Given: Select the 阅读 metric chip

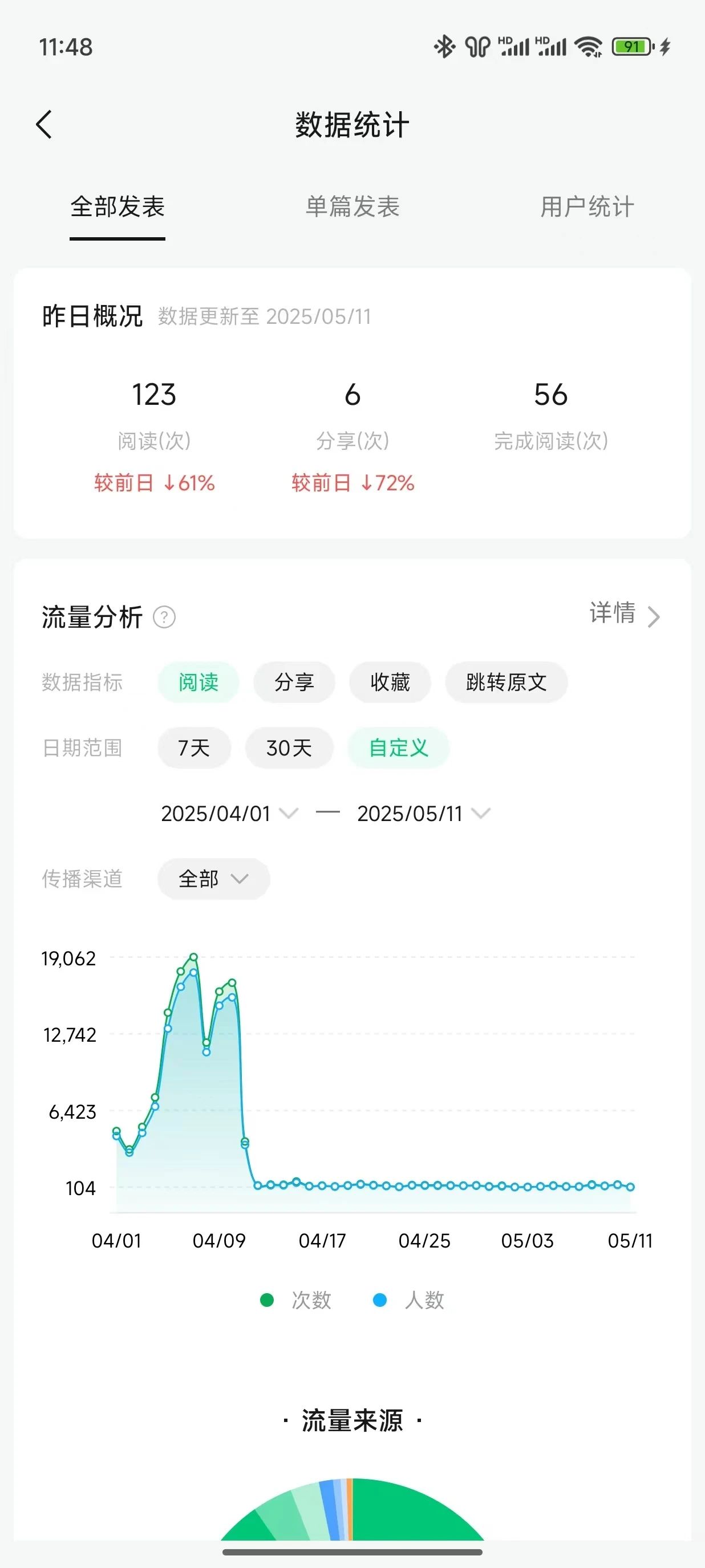Looking at the screenshot, I should [x=198, y=682].
